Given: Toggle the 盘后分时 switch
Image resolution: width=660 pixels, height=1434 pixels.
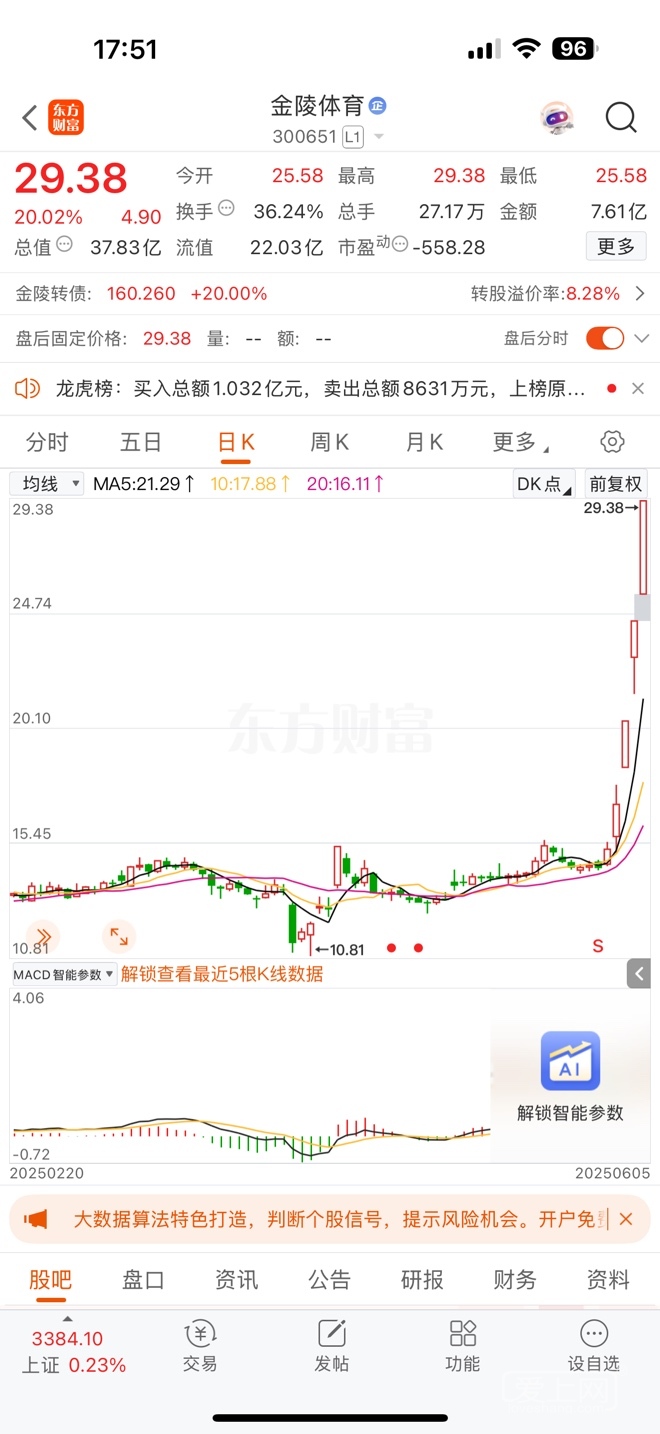Looking at the screenshot, I should pos(605,339).
